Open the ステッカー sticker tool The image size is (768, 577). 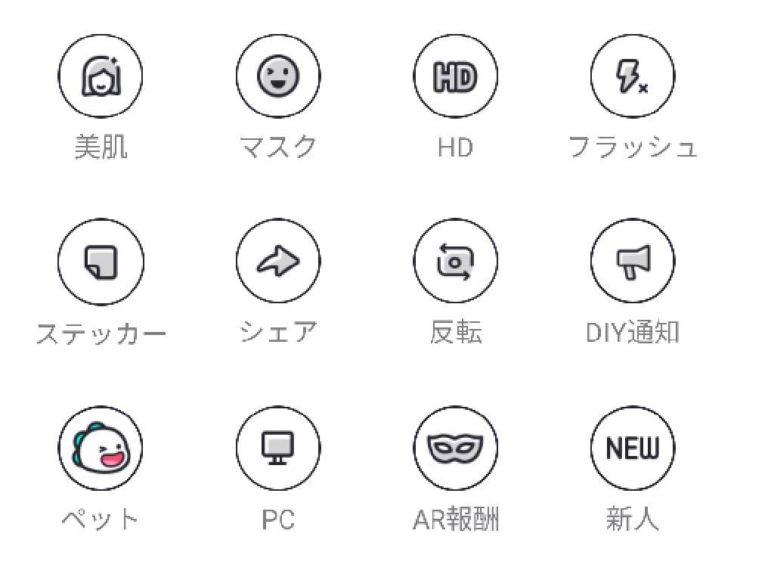tap(100, 262)
